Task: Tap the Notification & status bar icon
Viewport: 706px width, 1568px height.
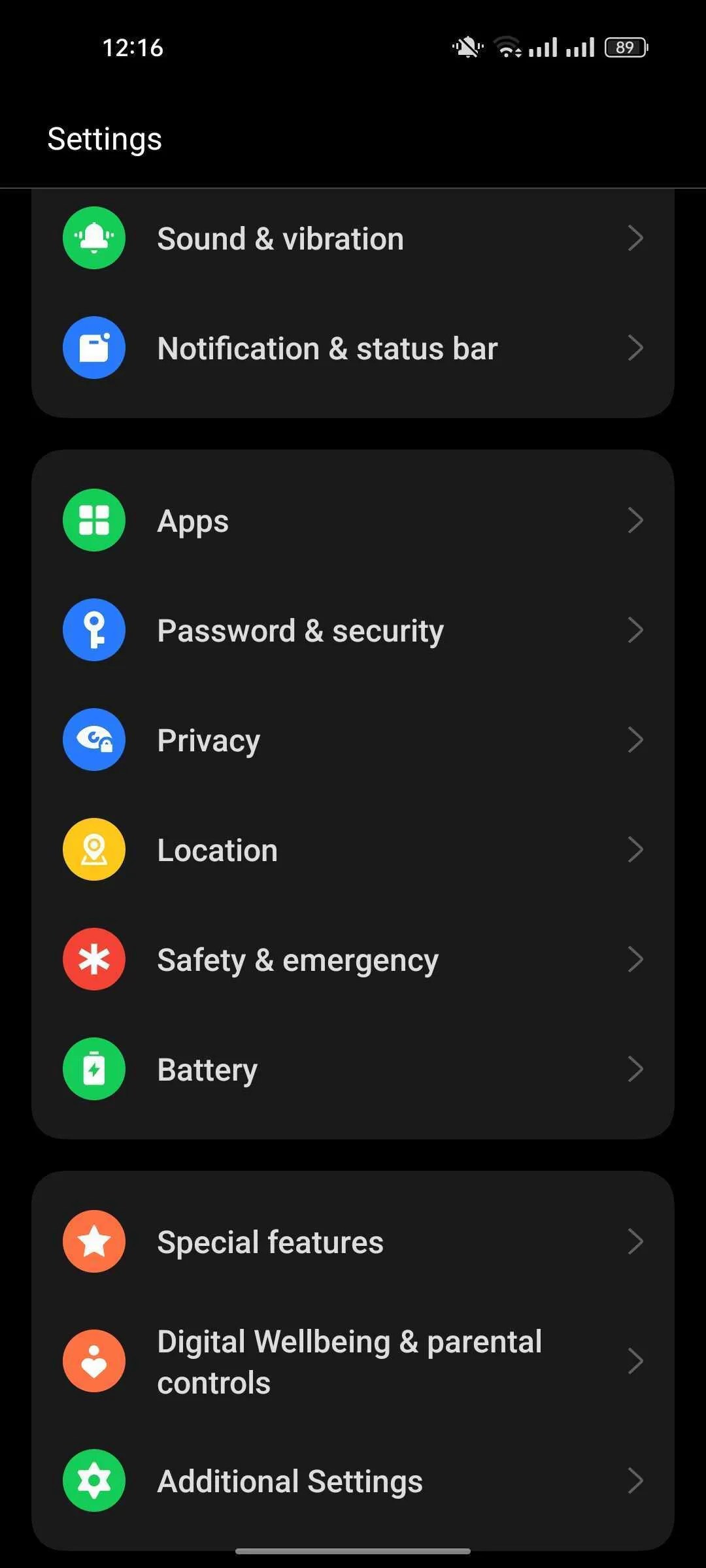Action: click(93, 348)
